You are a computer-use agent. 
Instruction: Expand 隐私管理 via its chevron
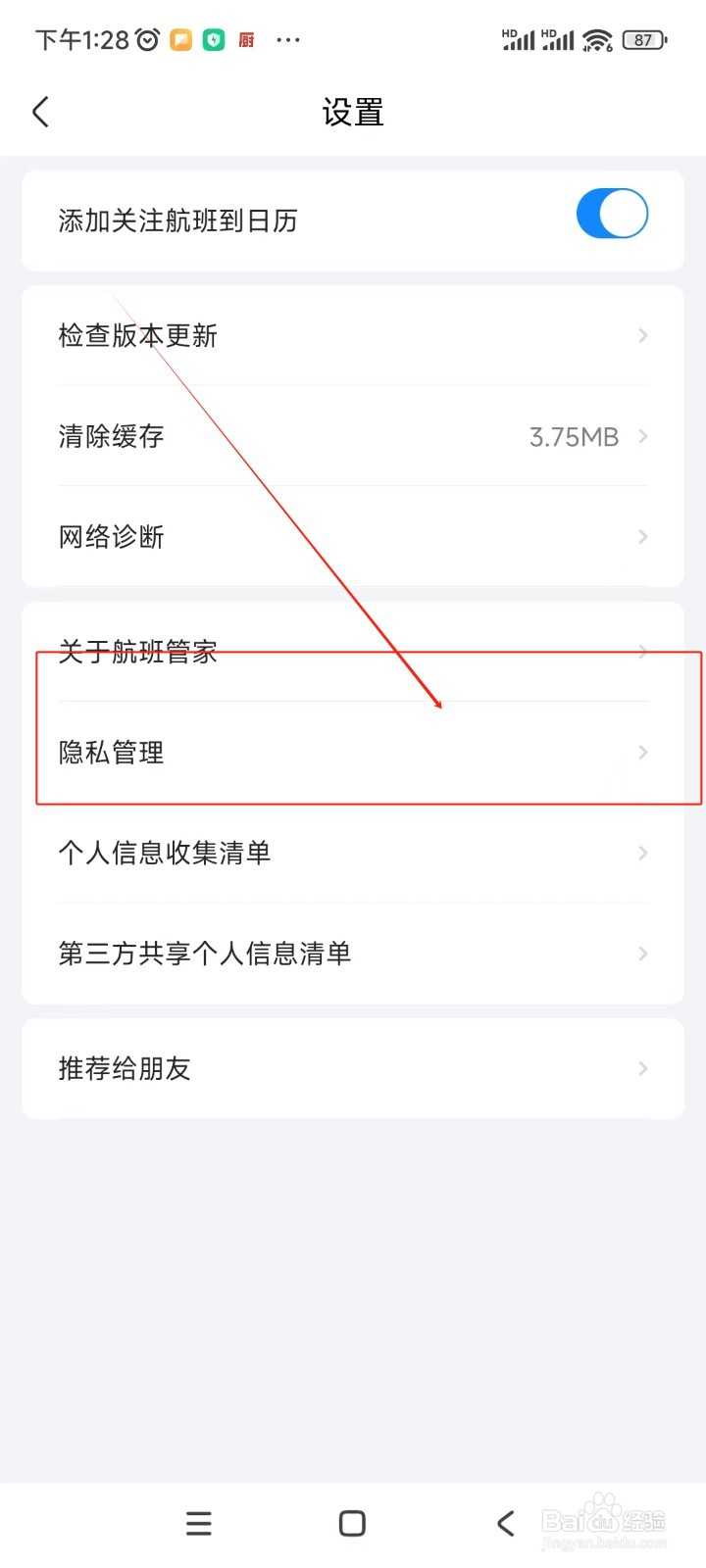[642, 753]
